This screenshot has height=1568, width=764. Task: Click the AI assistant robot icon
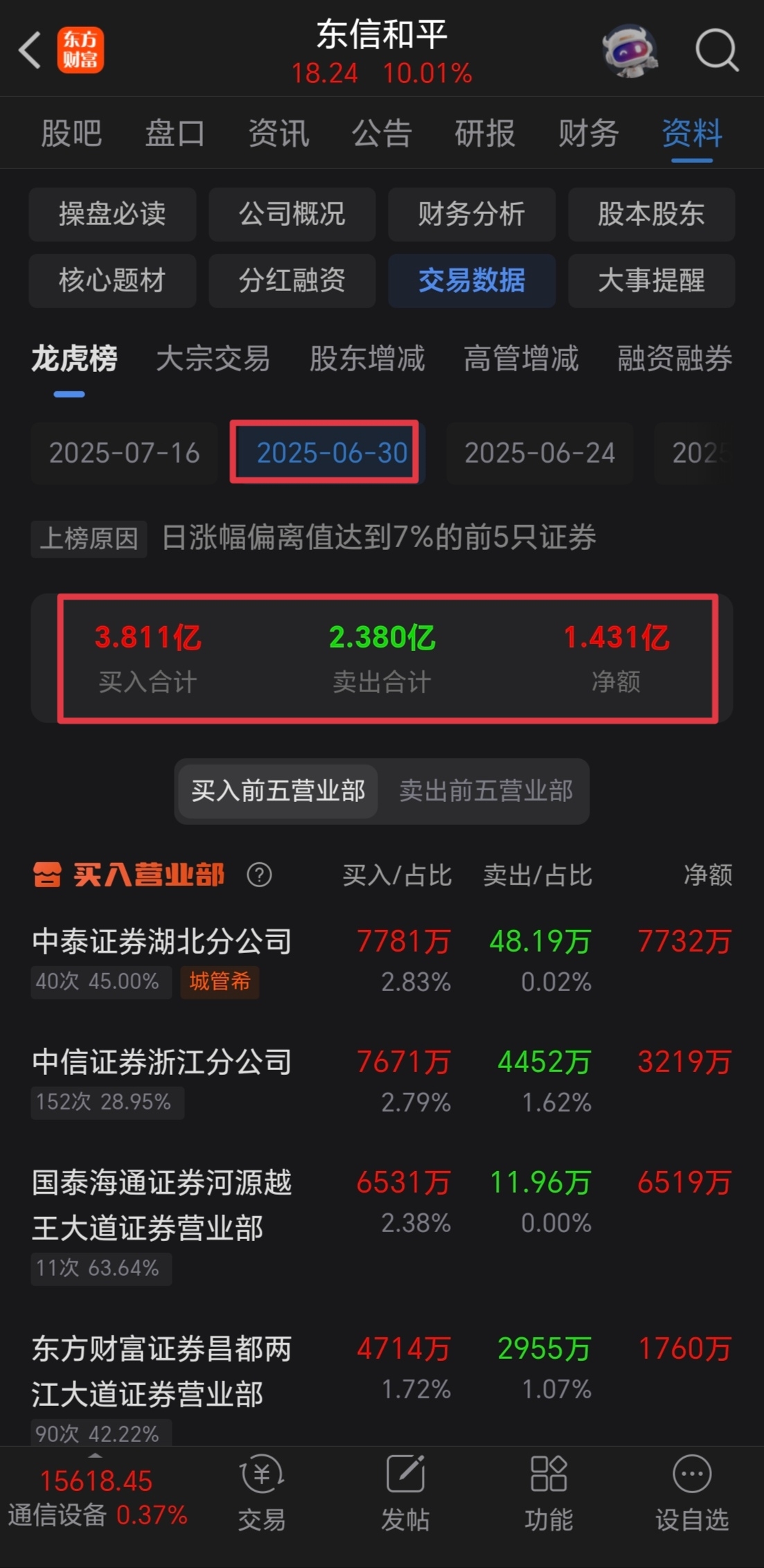coord(629,50)
